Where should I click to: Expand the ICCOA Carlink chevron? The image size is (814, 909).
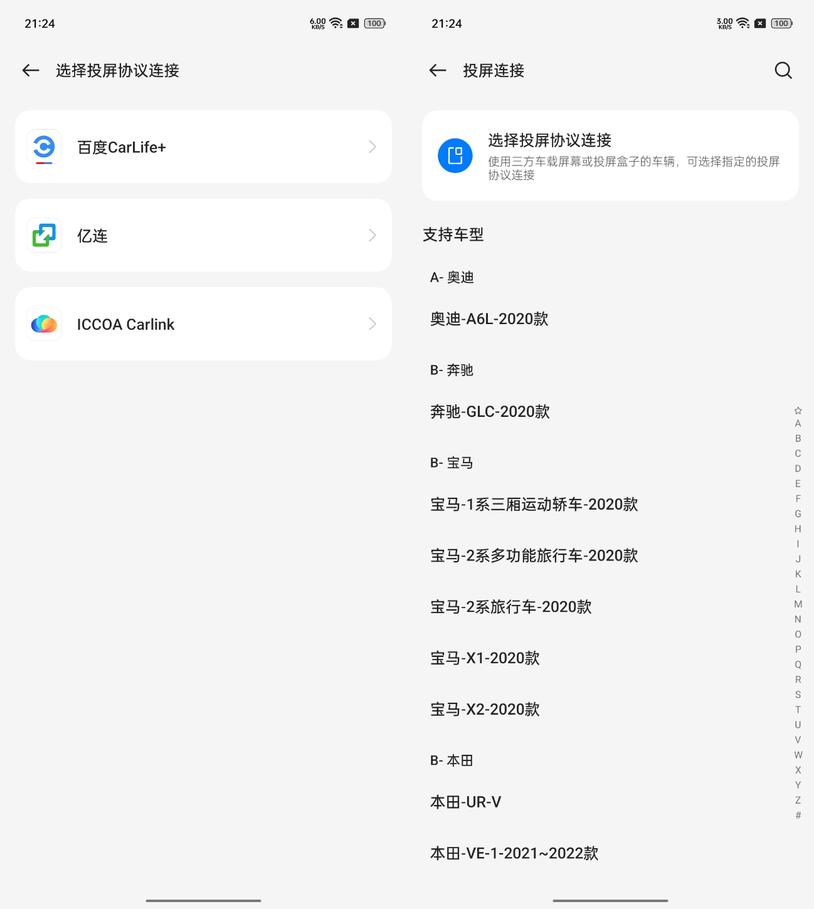click(370, 323)
